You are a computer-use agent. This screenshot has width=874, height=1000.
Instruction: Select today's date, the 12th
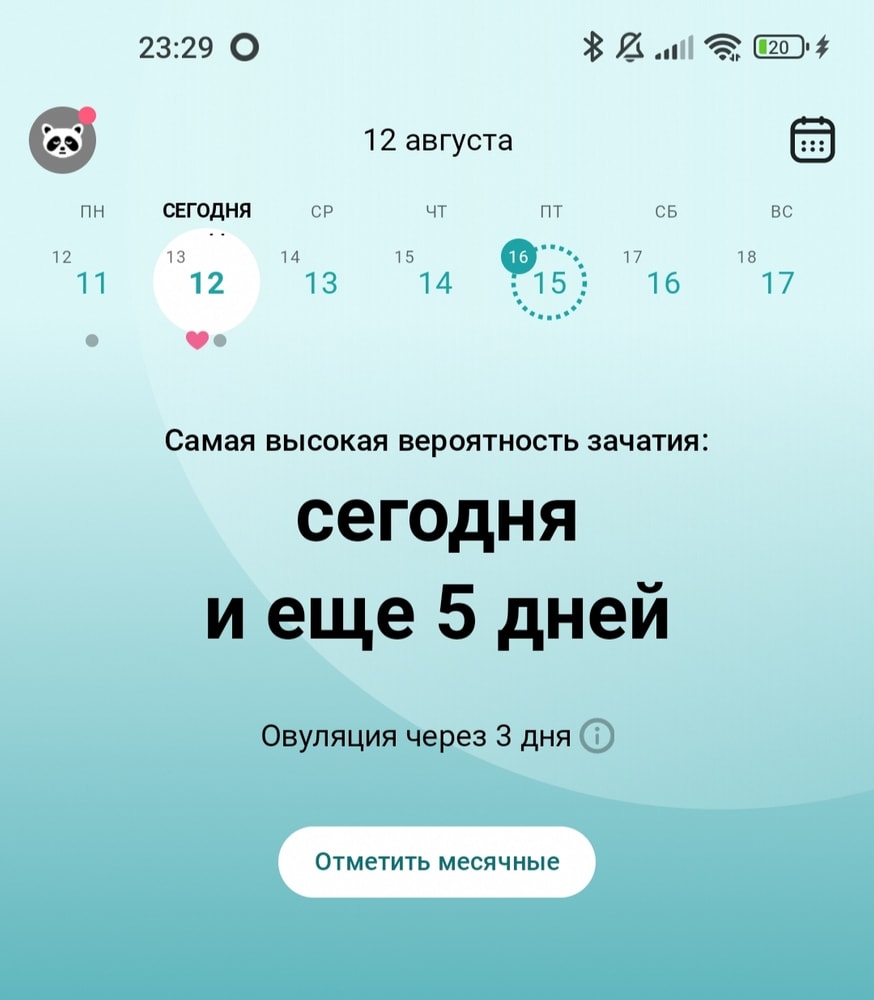point(207,283)
